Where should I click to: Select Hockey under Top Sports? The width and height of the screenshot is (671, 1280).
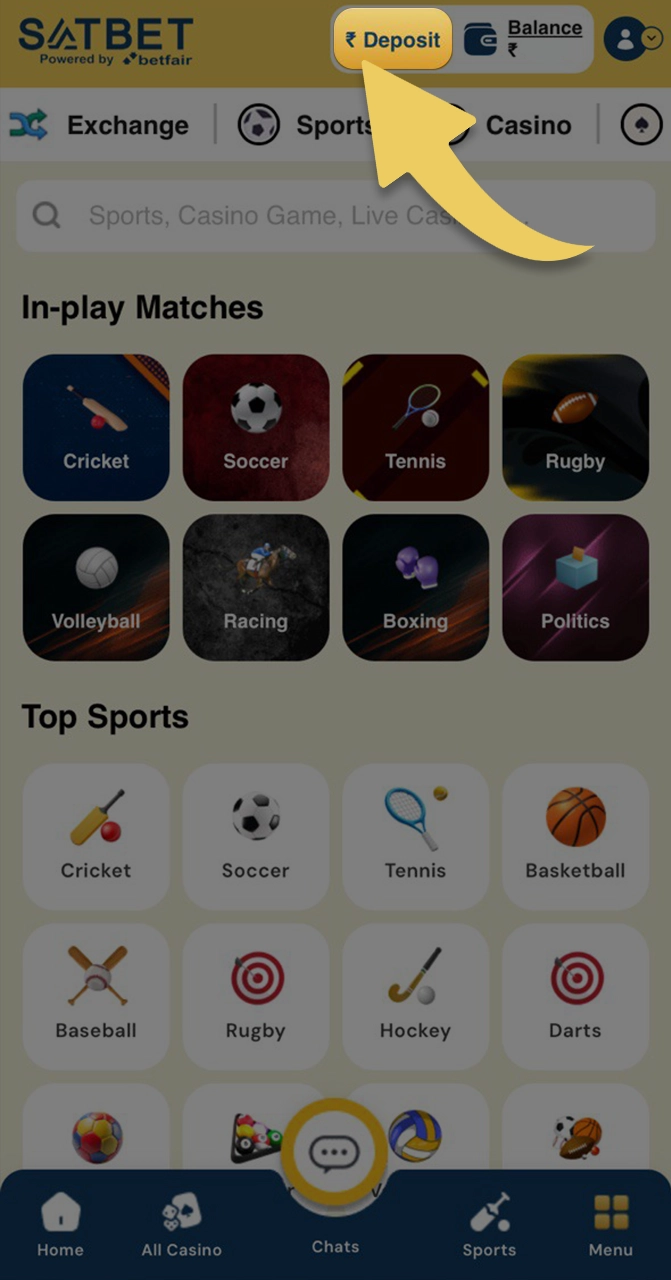(415, 996)
